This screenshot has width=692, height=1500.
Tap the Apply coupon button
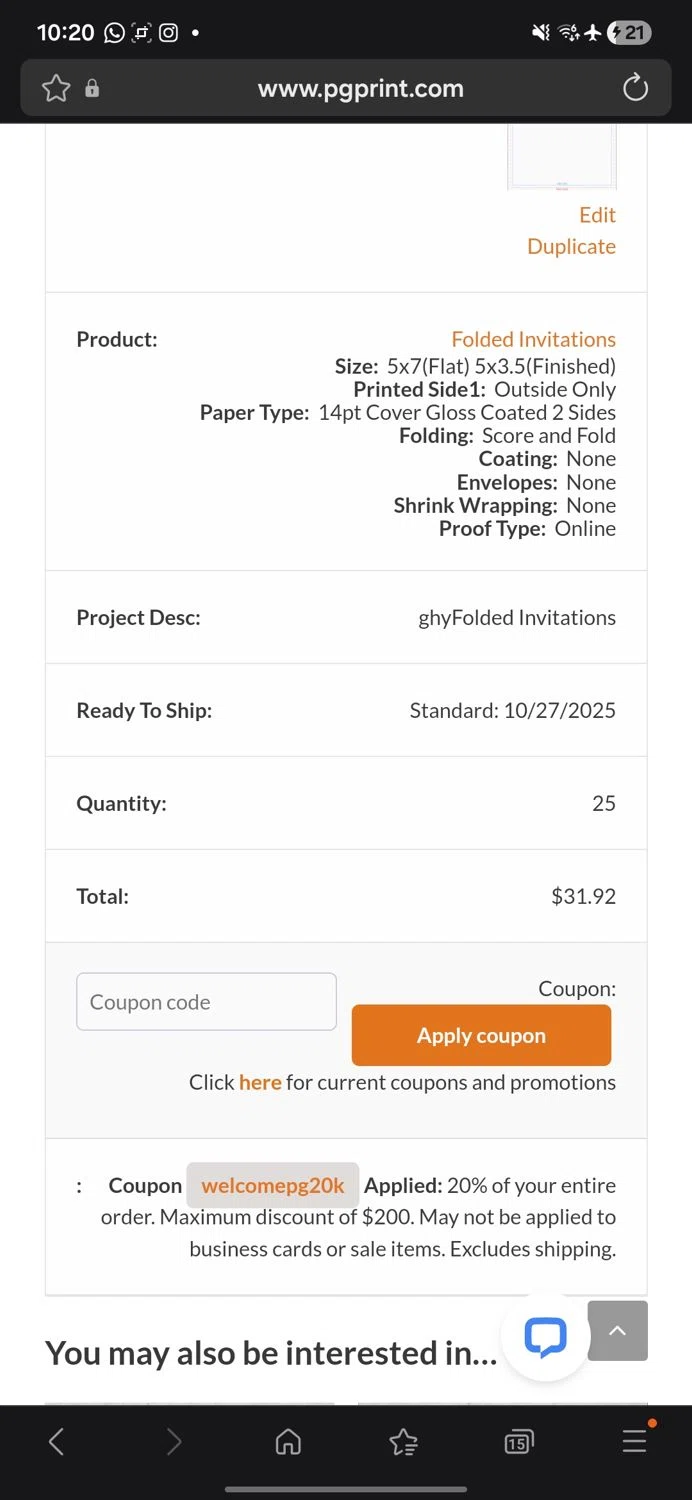pos(481,1036)
